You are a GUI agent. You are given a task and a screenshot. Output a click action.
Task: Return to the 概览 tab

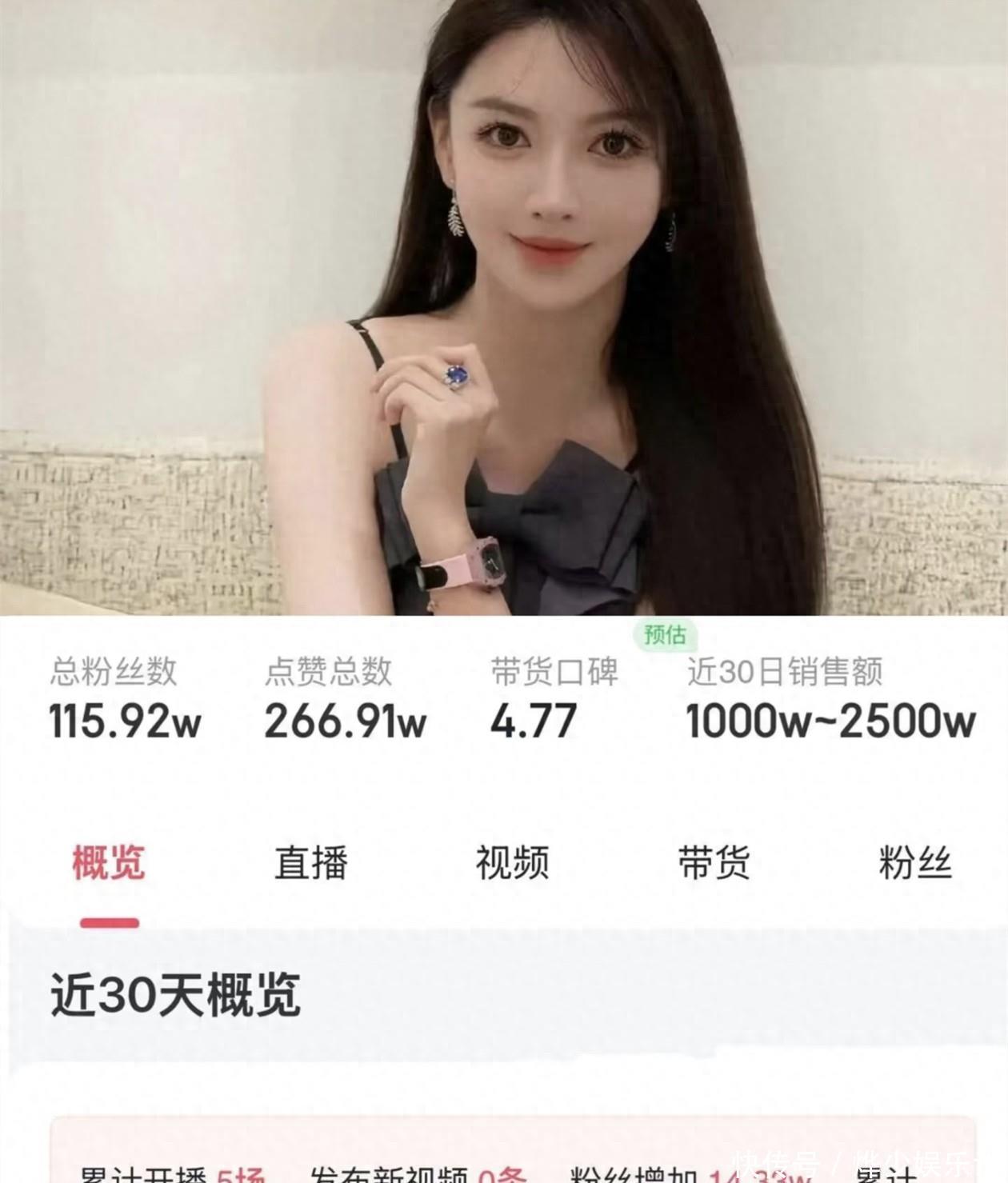click(x=109, y=863)
